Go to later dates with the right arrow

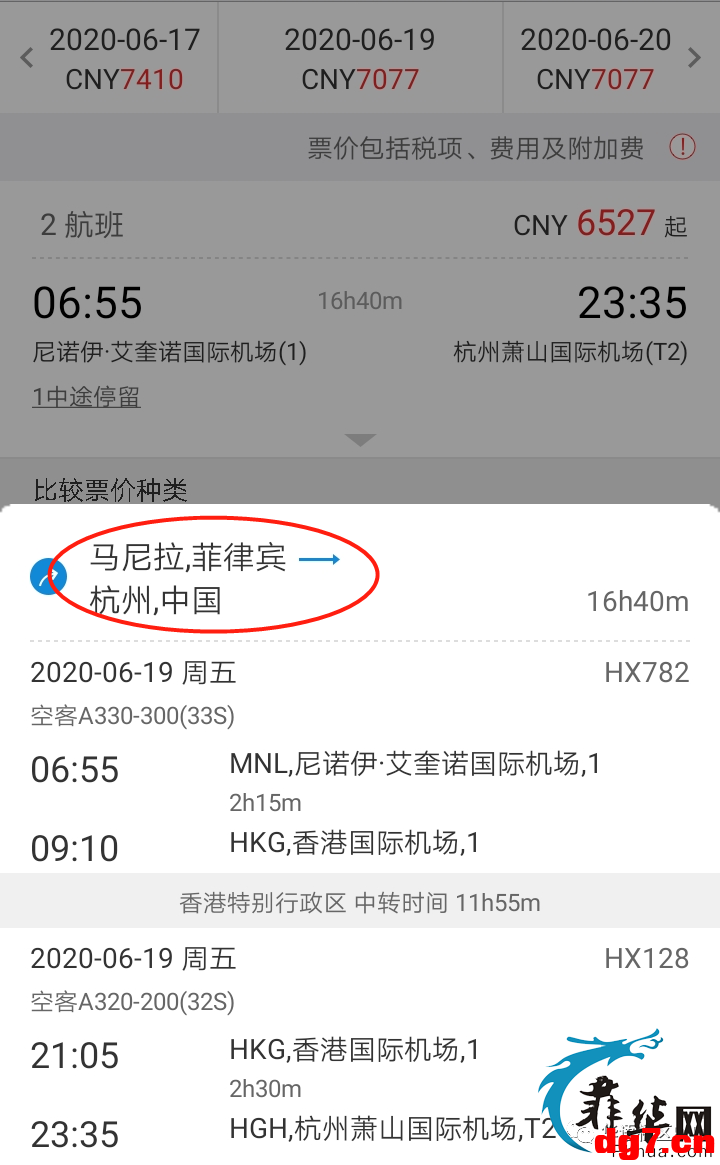(x=694, y=57)
